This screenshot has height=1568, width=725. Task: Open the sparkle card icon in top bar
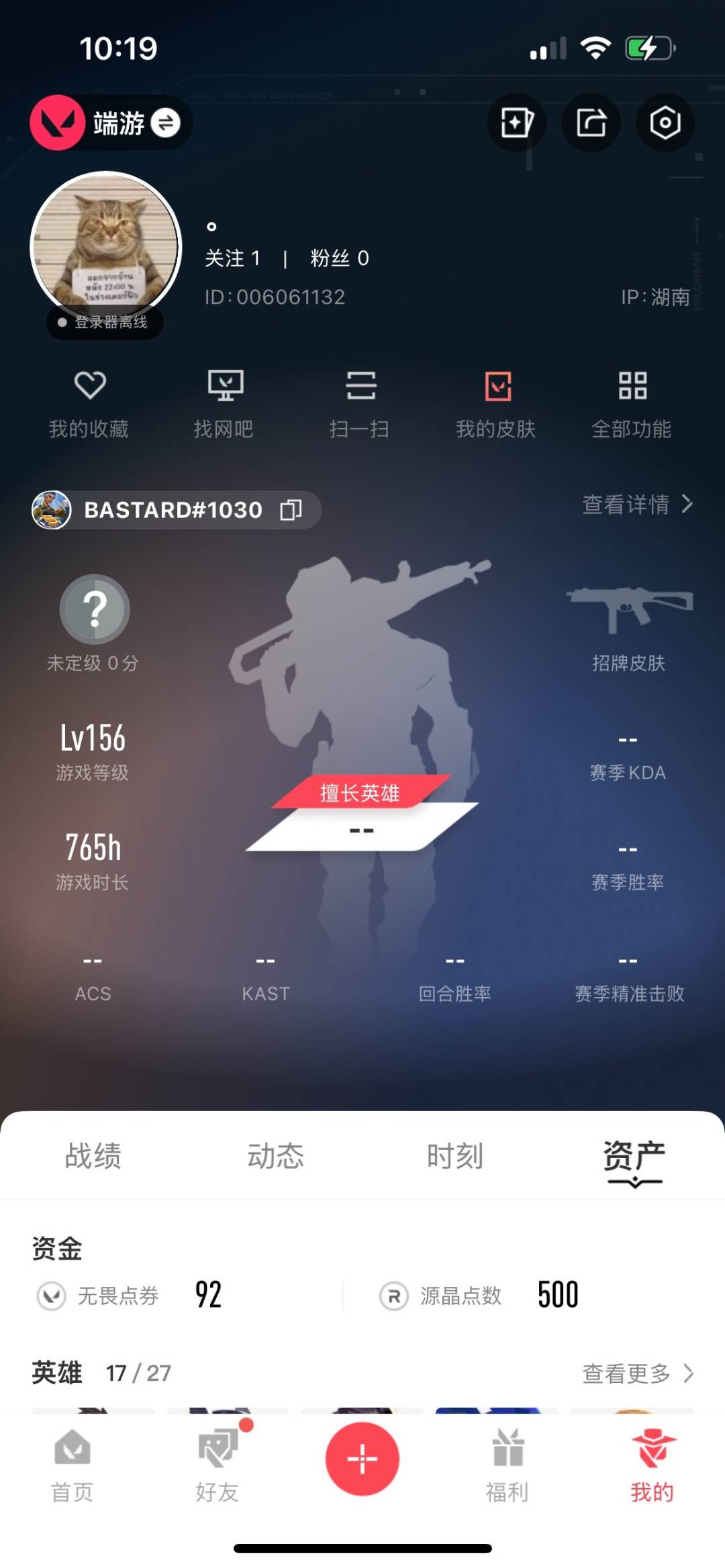pos(516,123)
